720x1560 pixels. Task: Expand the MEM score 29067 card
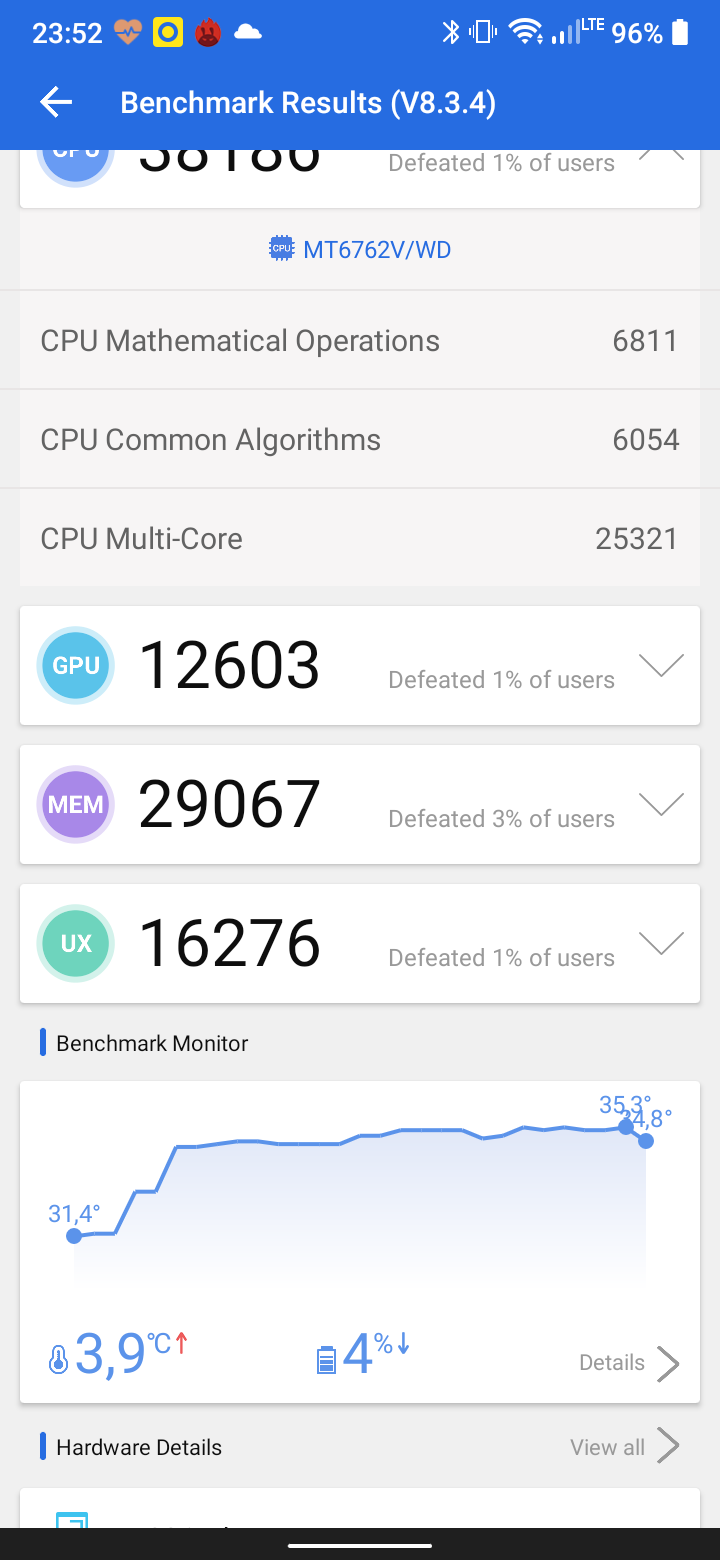tap(661, 805)
